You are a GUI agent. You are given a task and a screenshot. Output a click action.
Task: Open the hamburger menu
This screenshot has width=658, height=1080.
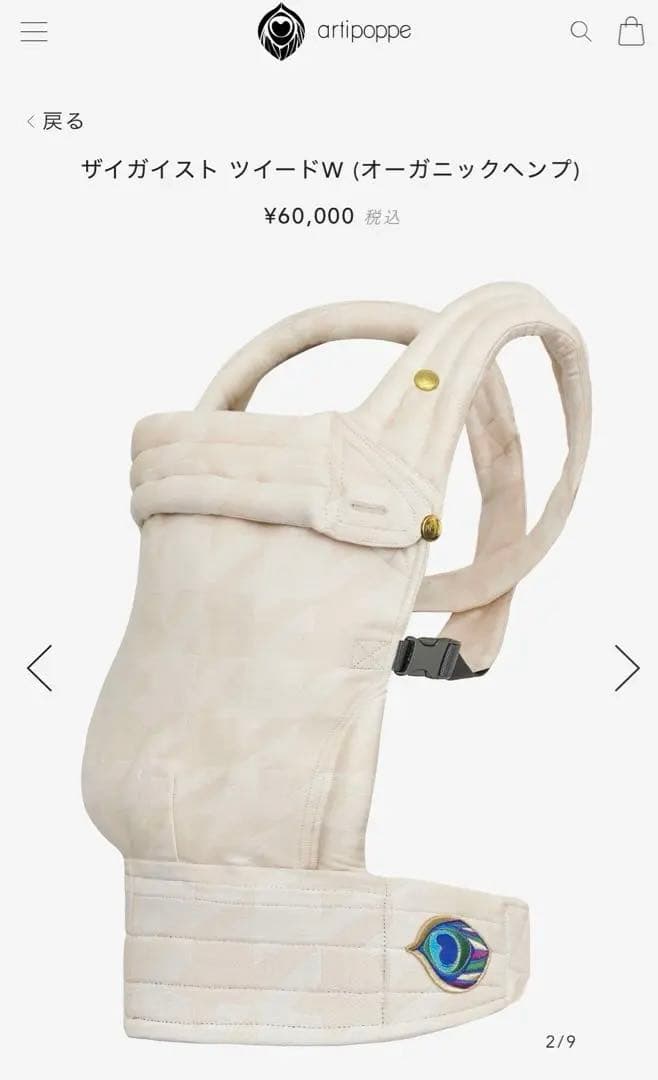pyautogui.click(x=34, y=31)
